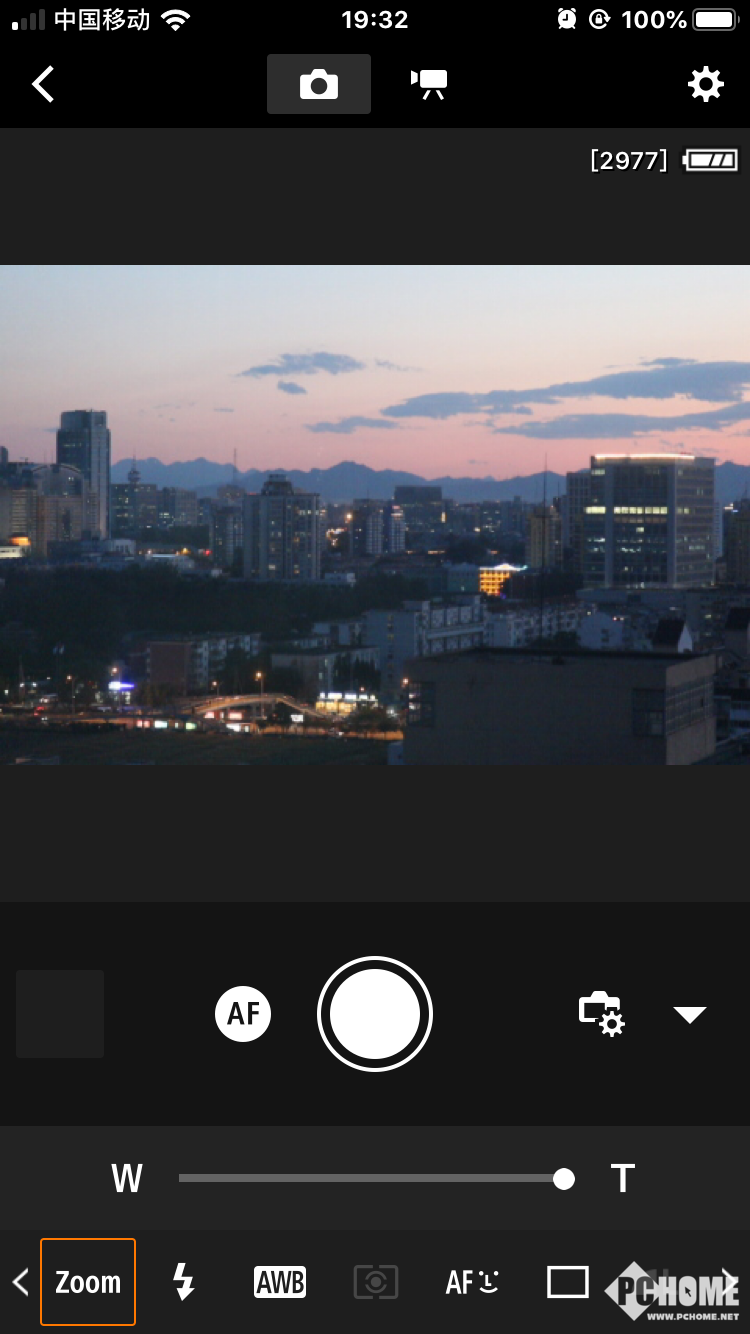Switch to still photo mode
This screenshot has width=750, height=1334.
318,85
